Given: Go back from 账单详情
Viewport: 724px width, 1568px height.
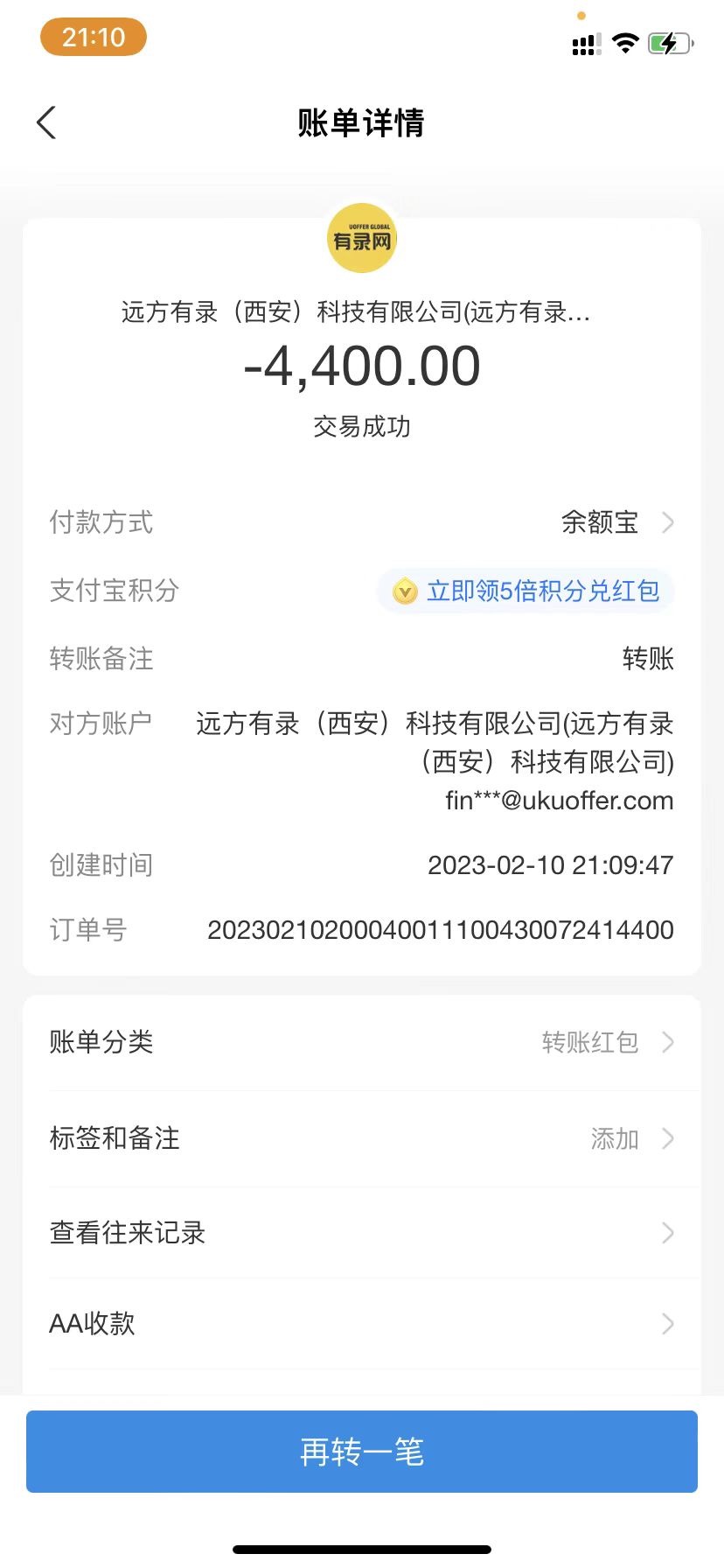Looking at the screenshot, I should [x=47, y=122].
